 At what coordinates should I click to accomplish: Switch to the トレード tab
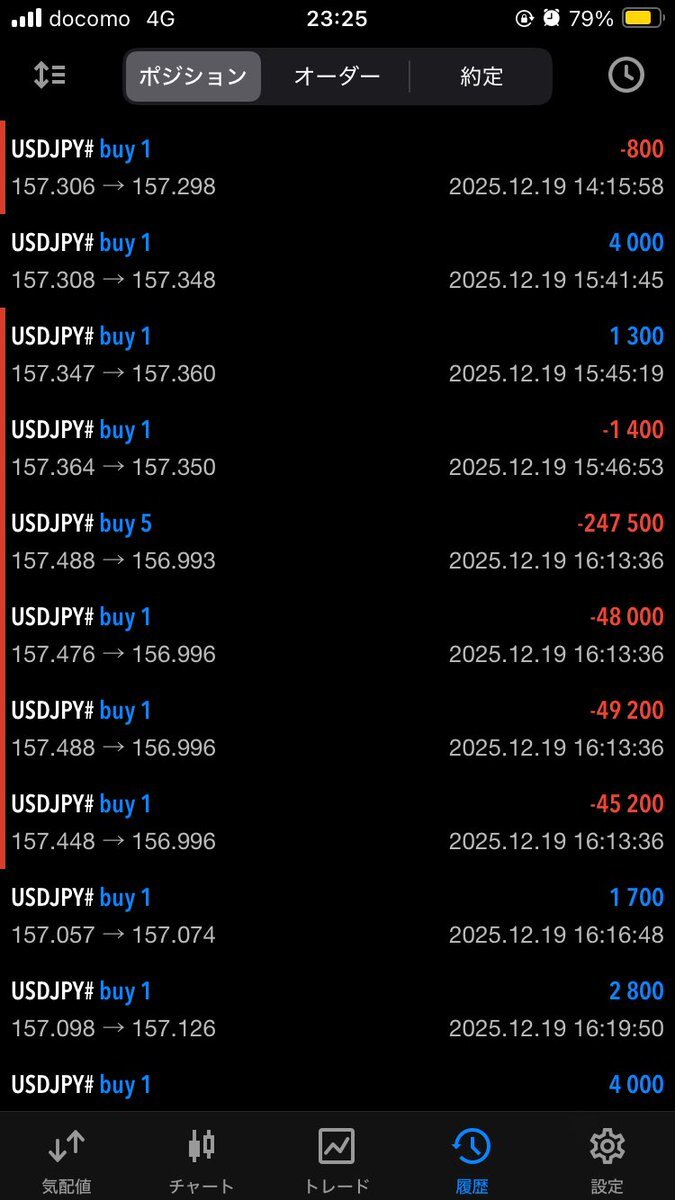[x=337, y=1158]
